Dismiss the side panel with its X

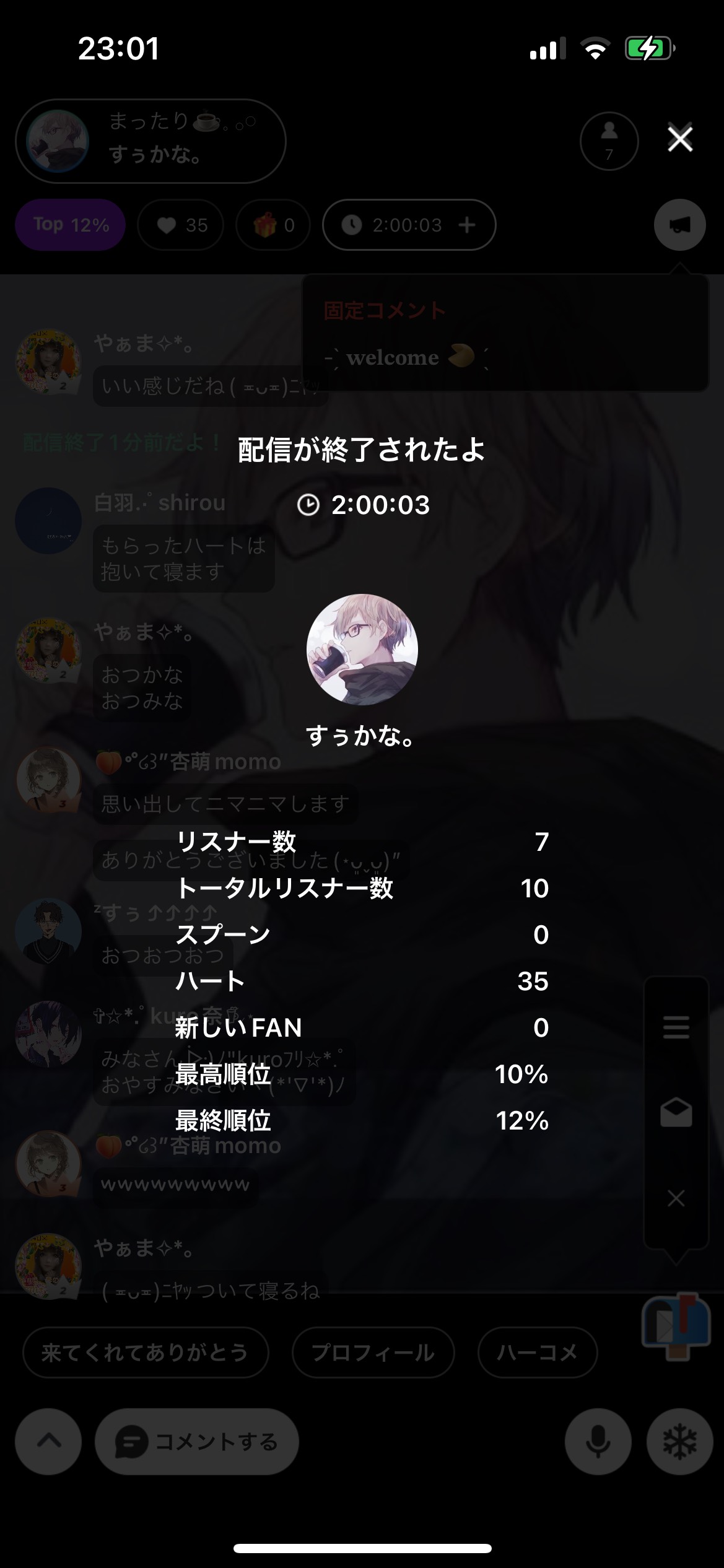(x=676, y=1198)
